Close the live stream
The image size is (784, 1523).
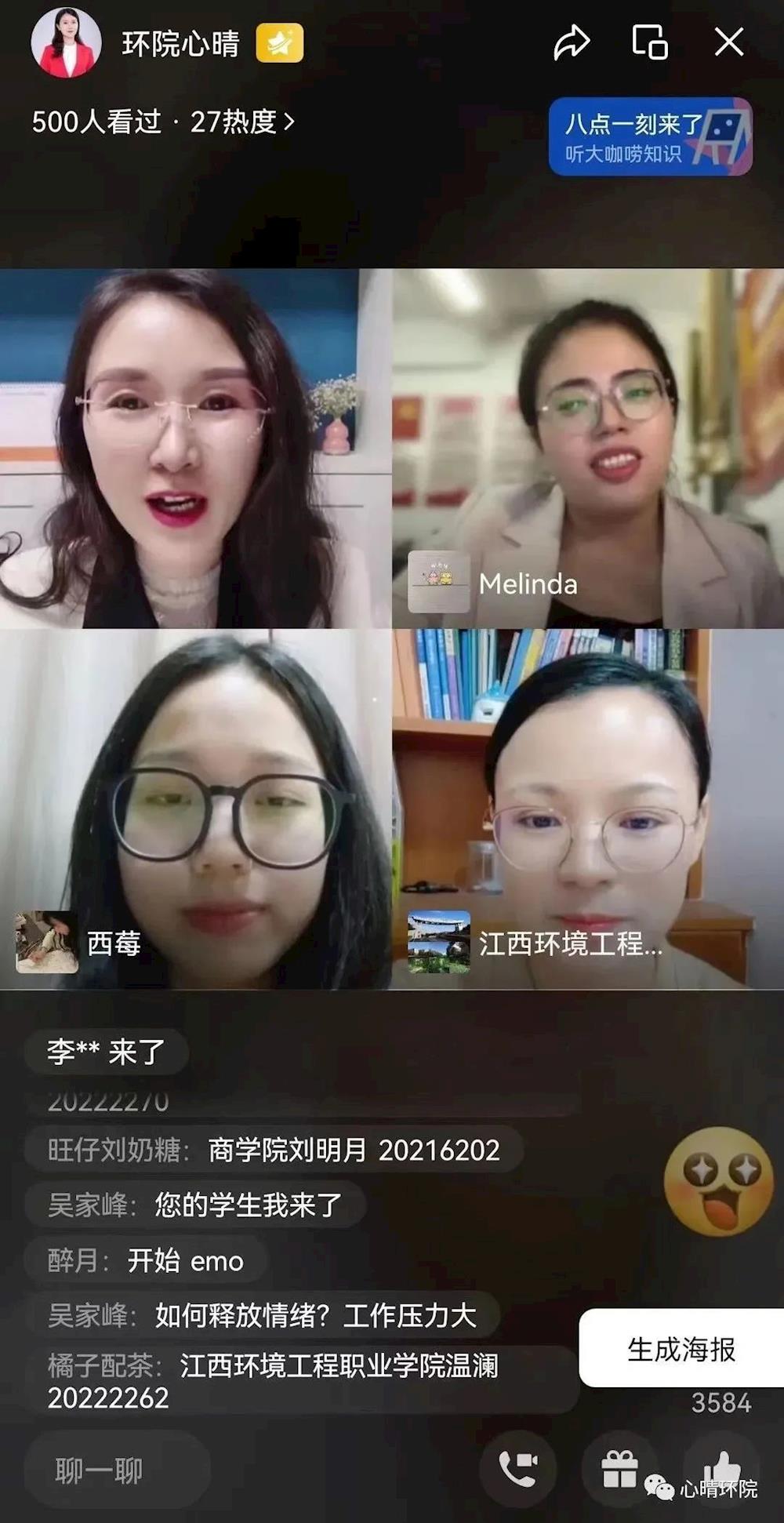[729, 42]
